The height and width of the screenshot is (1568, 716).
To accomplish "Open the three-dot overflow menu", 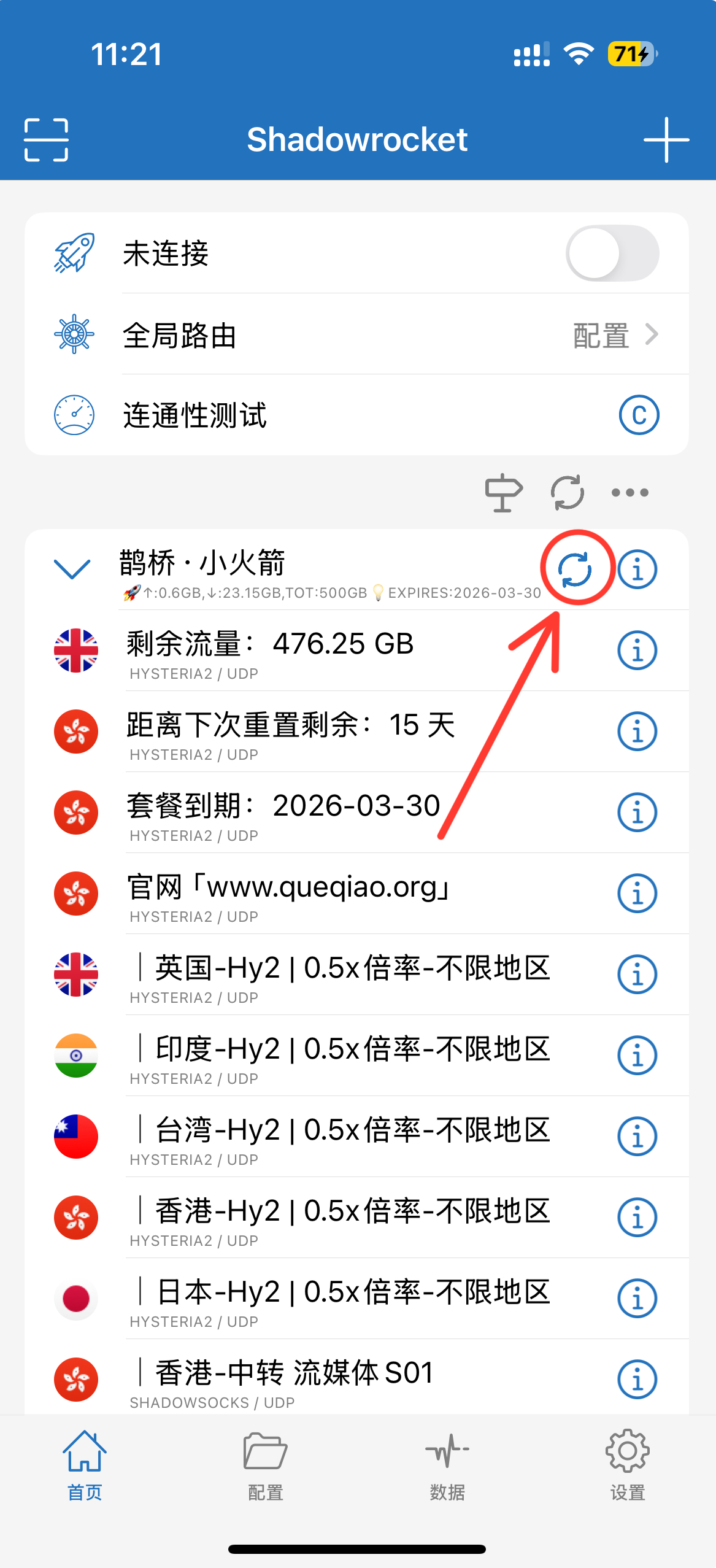I will coord(629,492).
